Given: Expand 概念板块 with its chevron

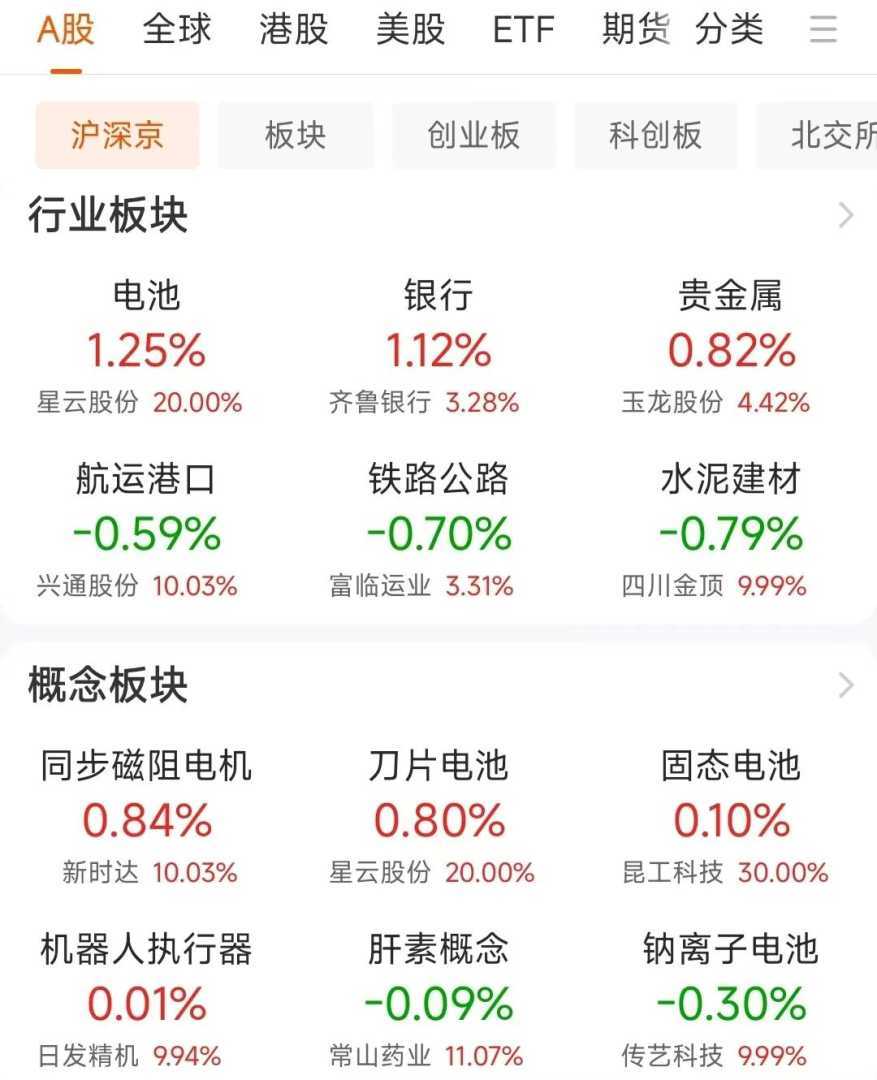Looking at the screenshot, I should [846, 685].
